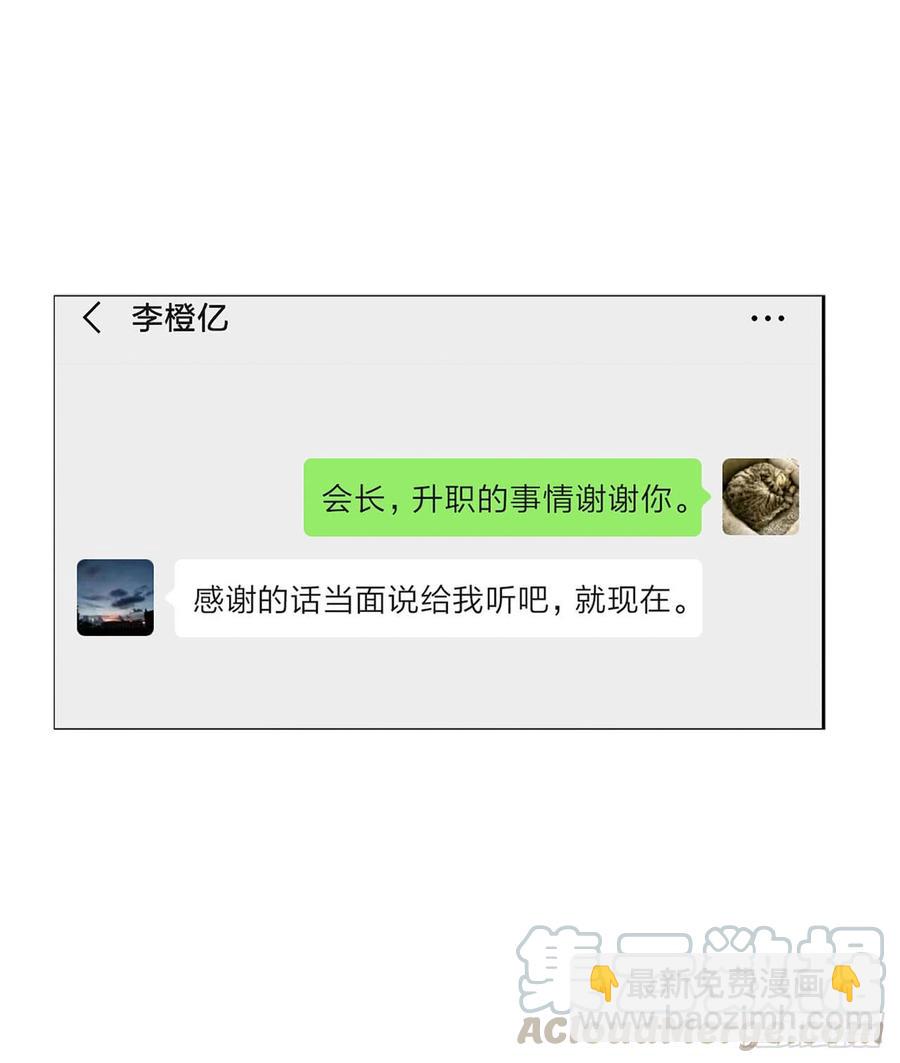Viewport: 900px width, 1063px height.
Task: Tap the cat profile picture to view sender
Action: (x=761, y=497)
